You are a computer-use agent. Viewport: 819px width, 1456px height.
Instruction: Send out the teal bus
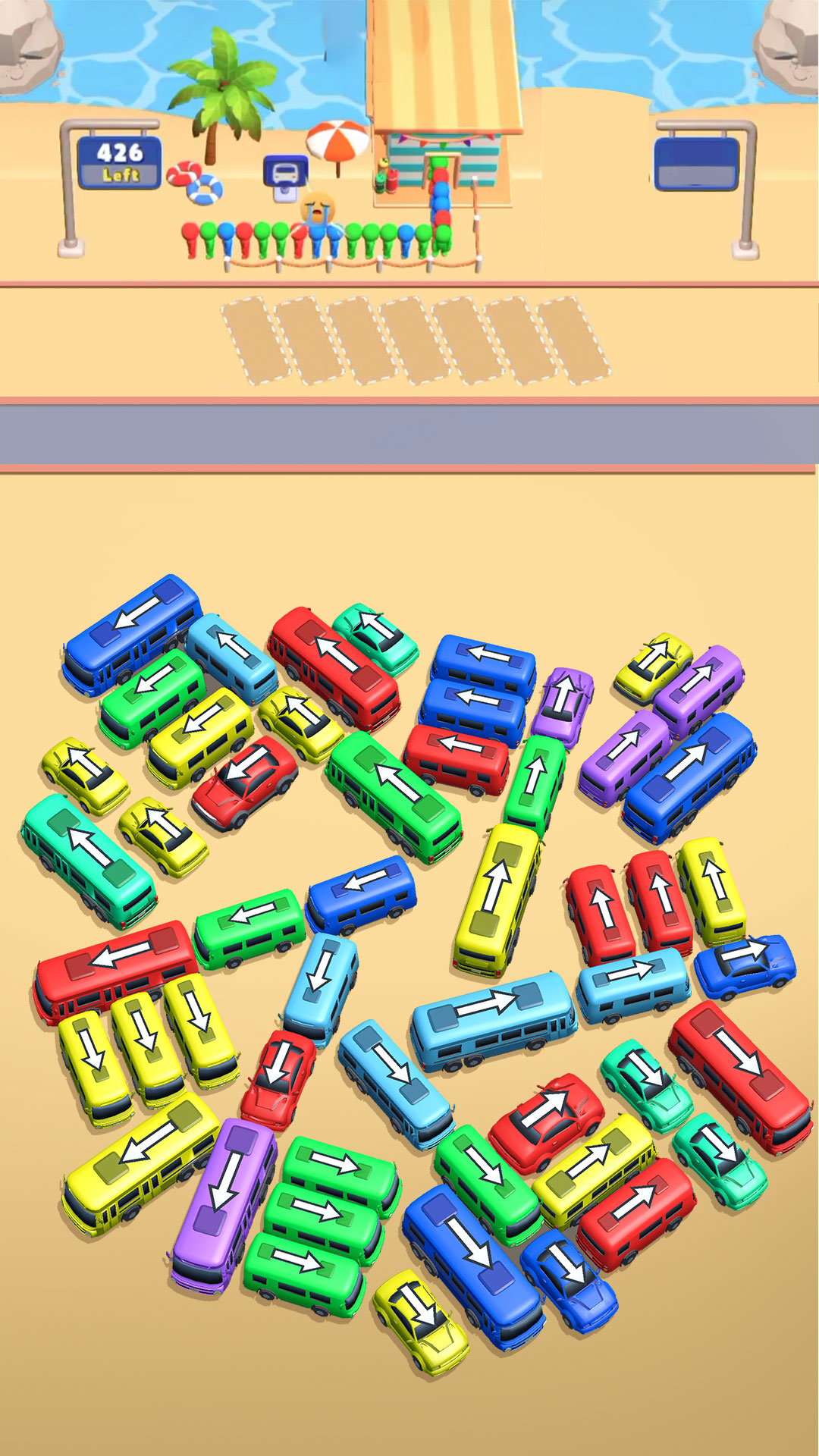pyautogui.click(x=89, y=861)
